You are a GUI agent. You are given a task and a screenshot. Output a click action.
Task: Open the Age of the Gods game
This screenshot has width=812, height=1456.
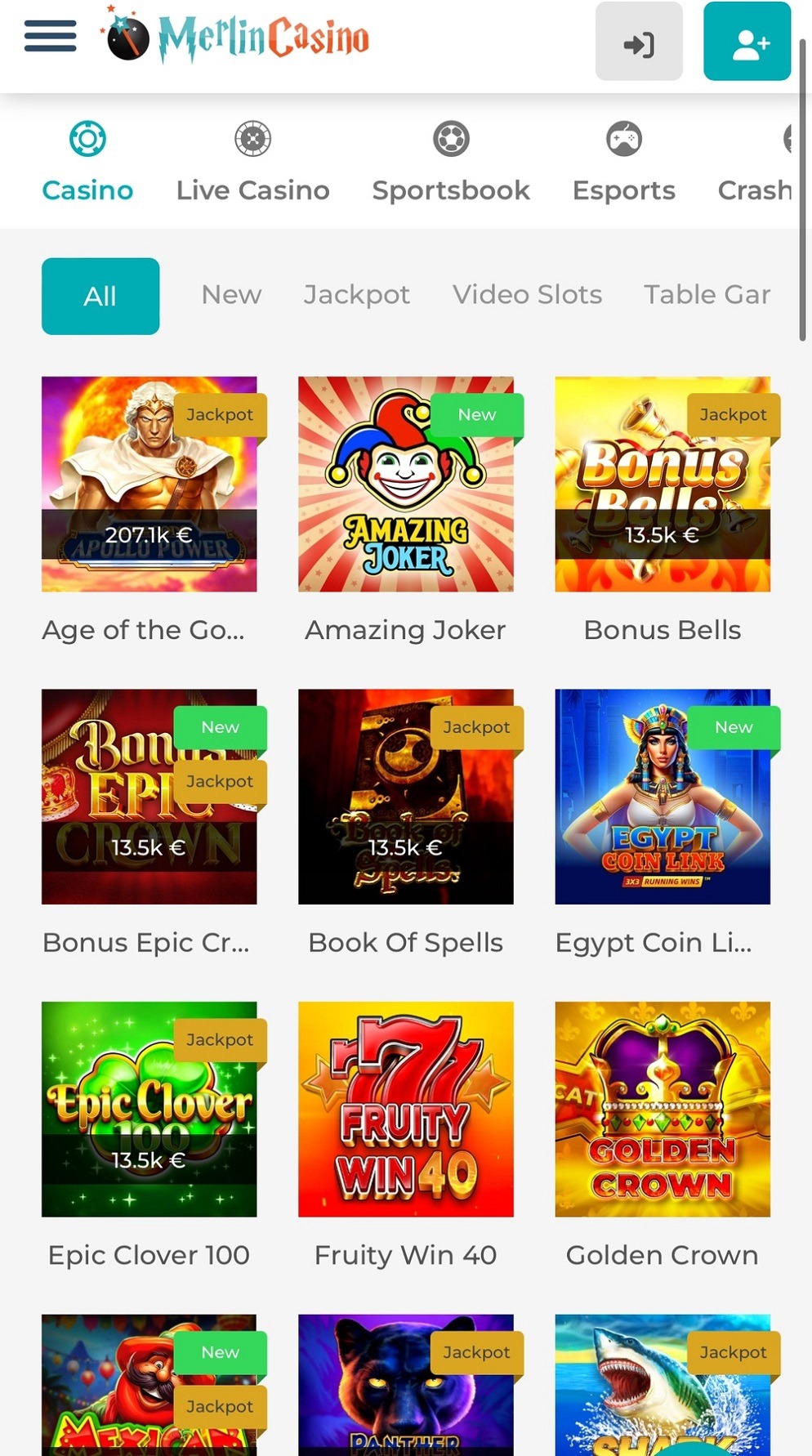149,482
